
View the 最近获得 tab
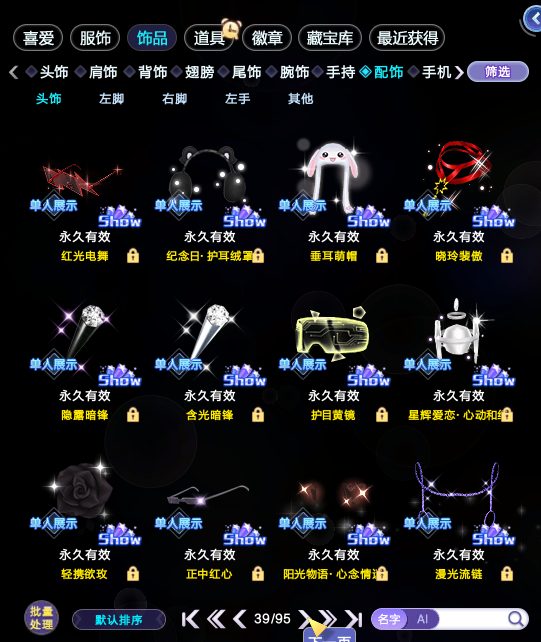point(407,38)
